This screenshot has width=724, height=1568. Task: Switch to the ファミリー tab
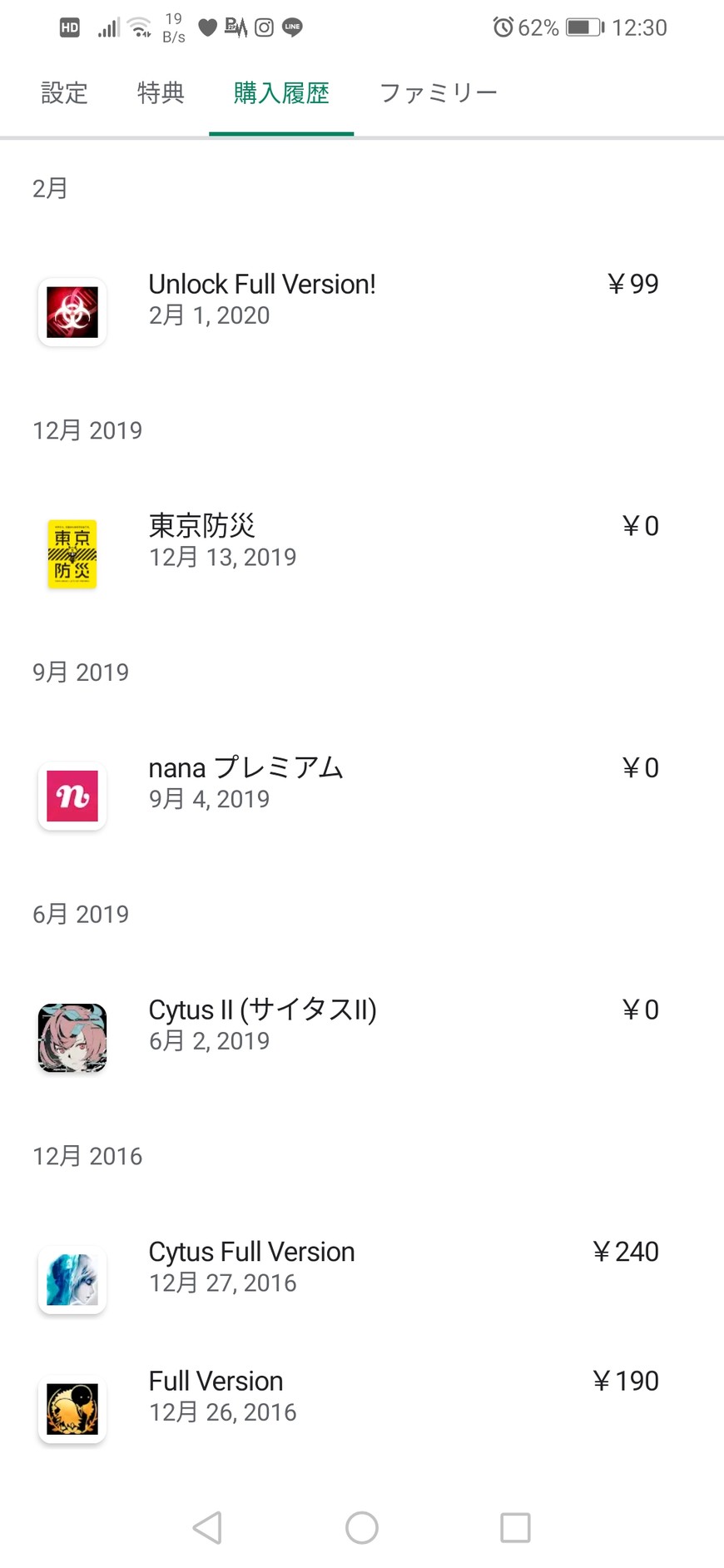[x=438, y=93]
